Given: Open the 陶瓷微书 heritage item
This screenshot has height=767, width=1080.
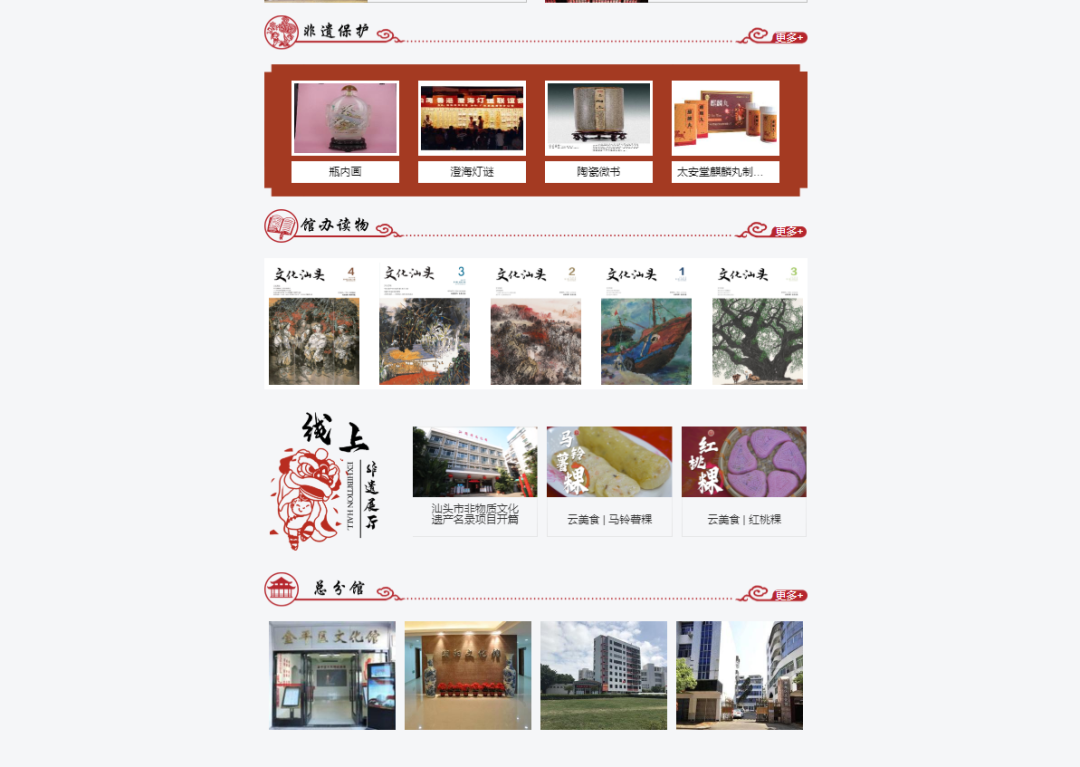Looking at the screenshot, I should click(x=599, y=130).
